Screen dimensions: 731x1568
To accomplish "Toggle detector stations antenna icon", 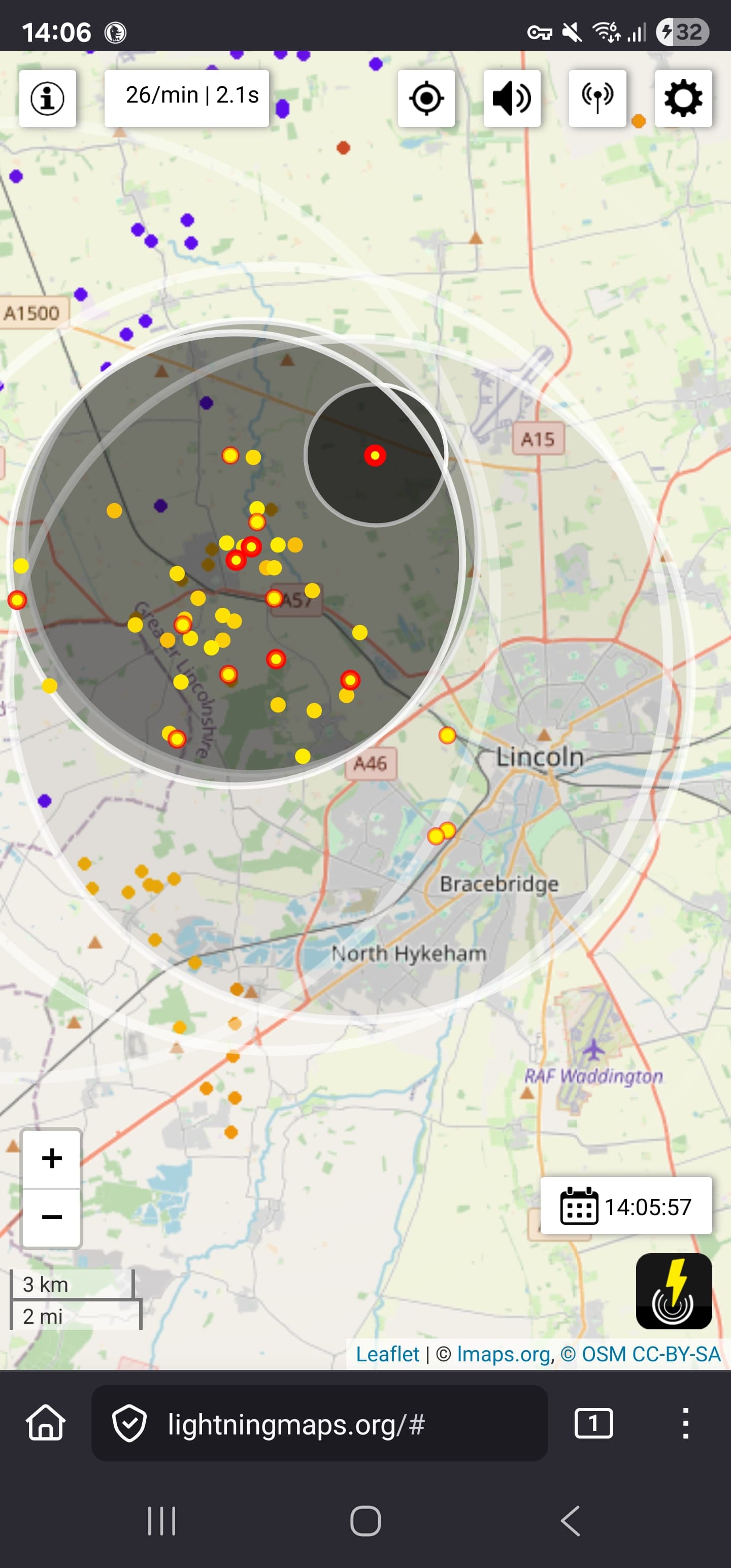I will click(597, 98).
